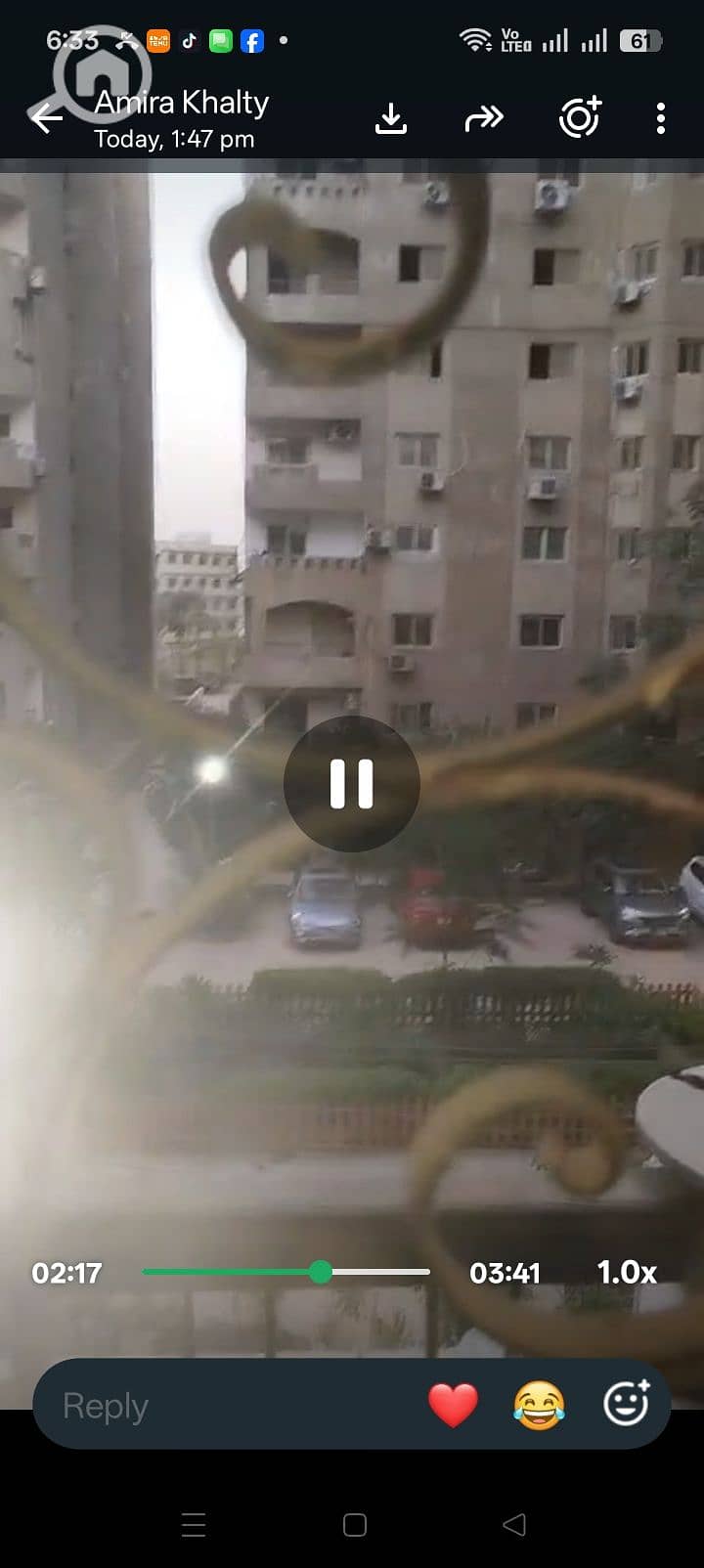Image resolution: width=704 pixels, height=1568 pixels.
Task: Add to status with the circle-plus icon
Action: coord(580,117)
